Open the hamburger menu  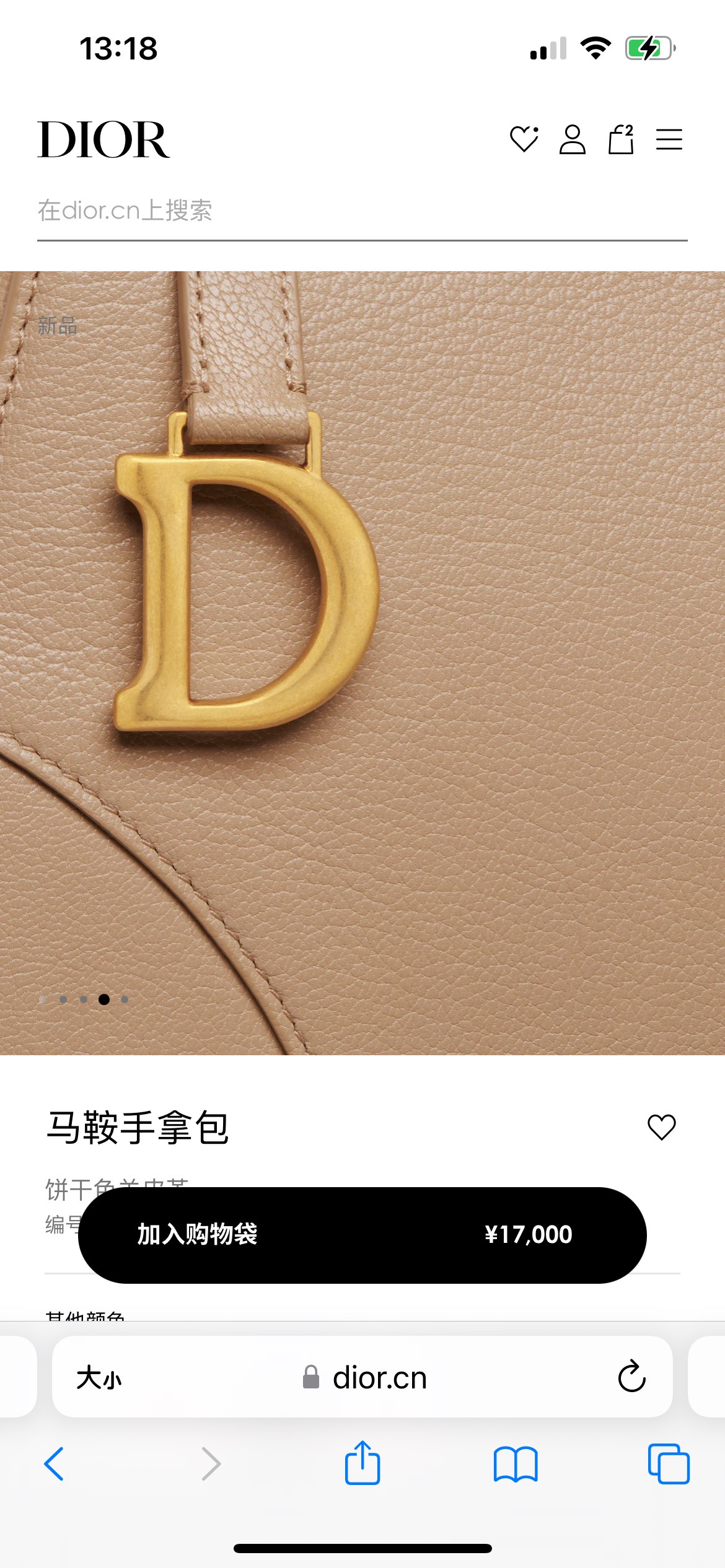click(x=669, y=139)
